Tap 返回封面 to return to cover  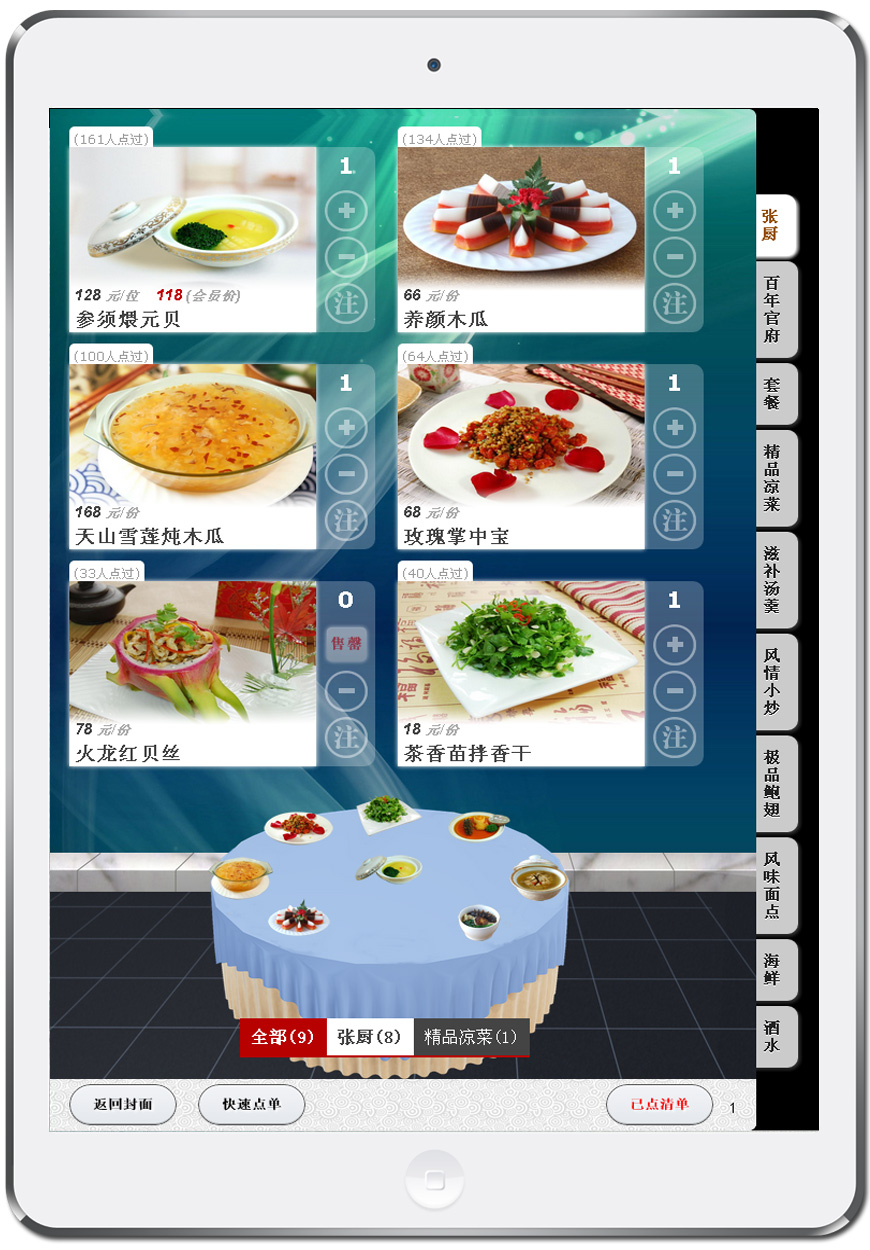pyautogui.click(x=123, y=1105)
